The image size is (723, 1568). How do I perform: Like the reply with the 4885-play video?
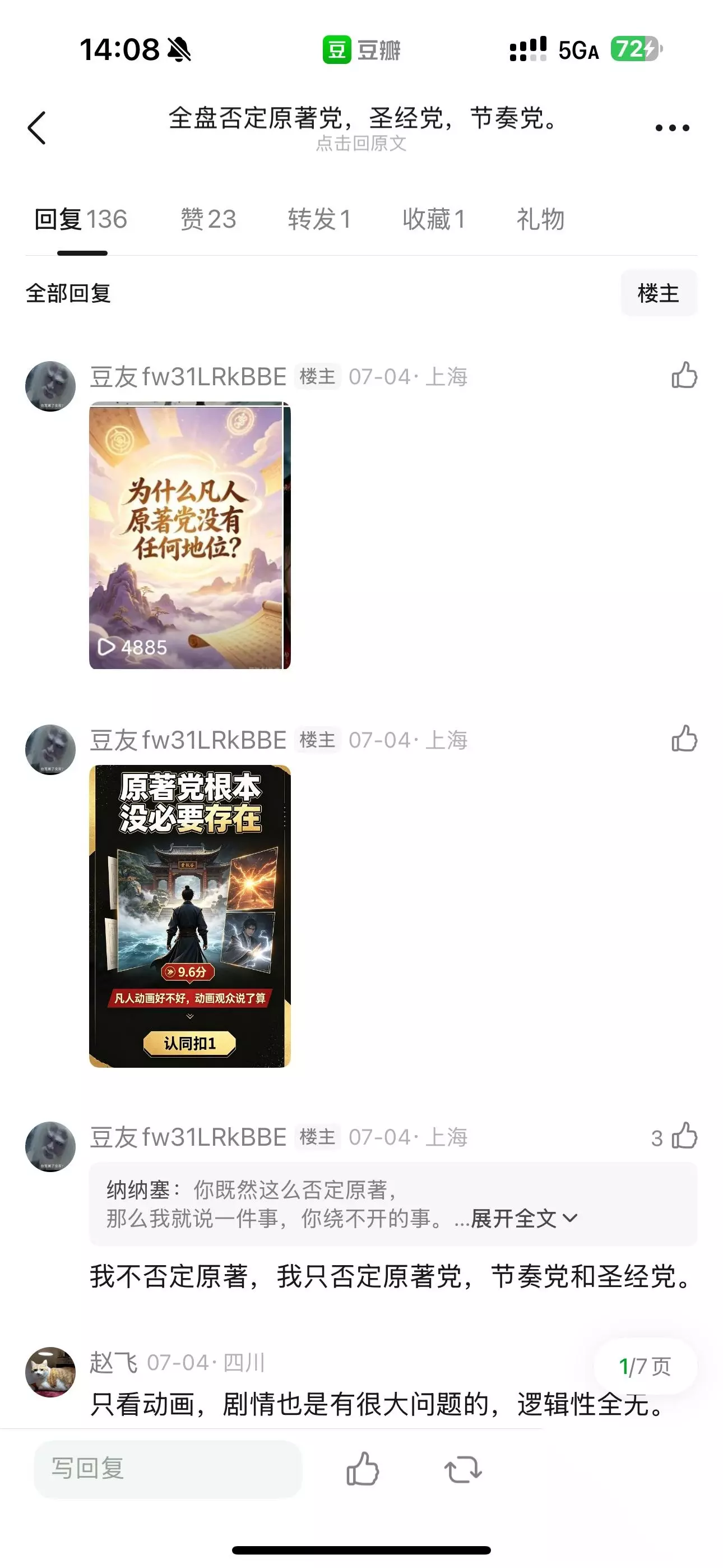[x=684, y=376]
